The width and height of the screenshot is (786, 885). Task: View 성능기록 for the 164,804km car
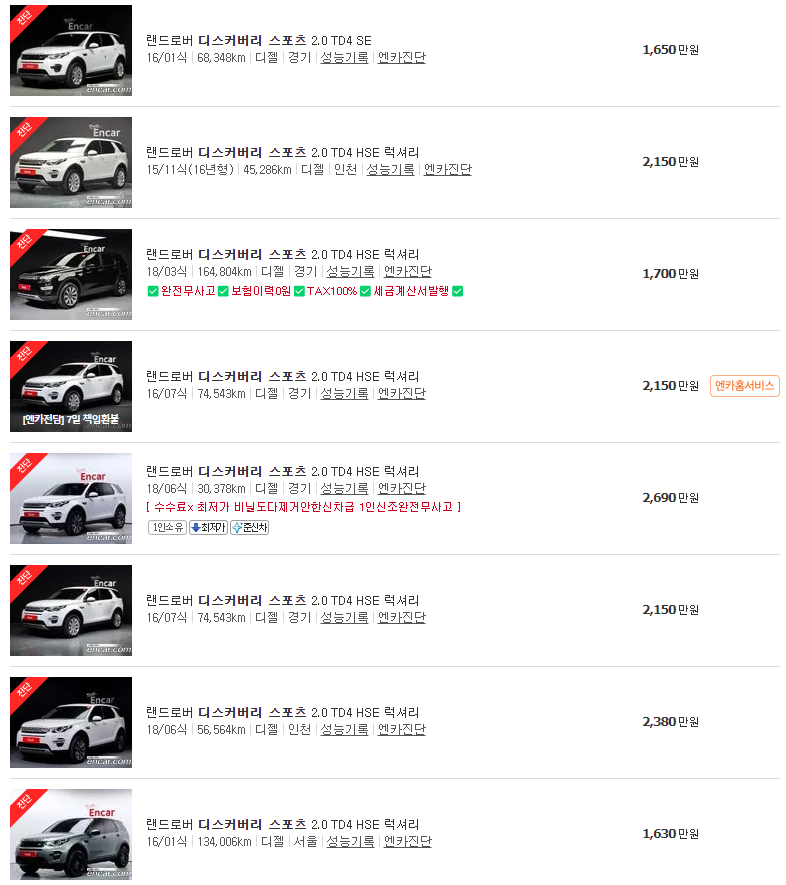pyautogui.click(x=350, y=271)
